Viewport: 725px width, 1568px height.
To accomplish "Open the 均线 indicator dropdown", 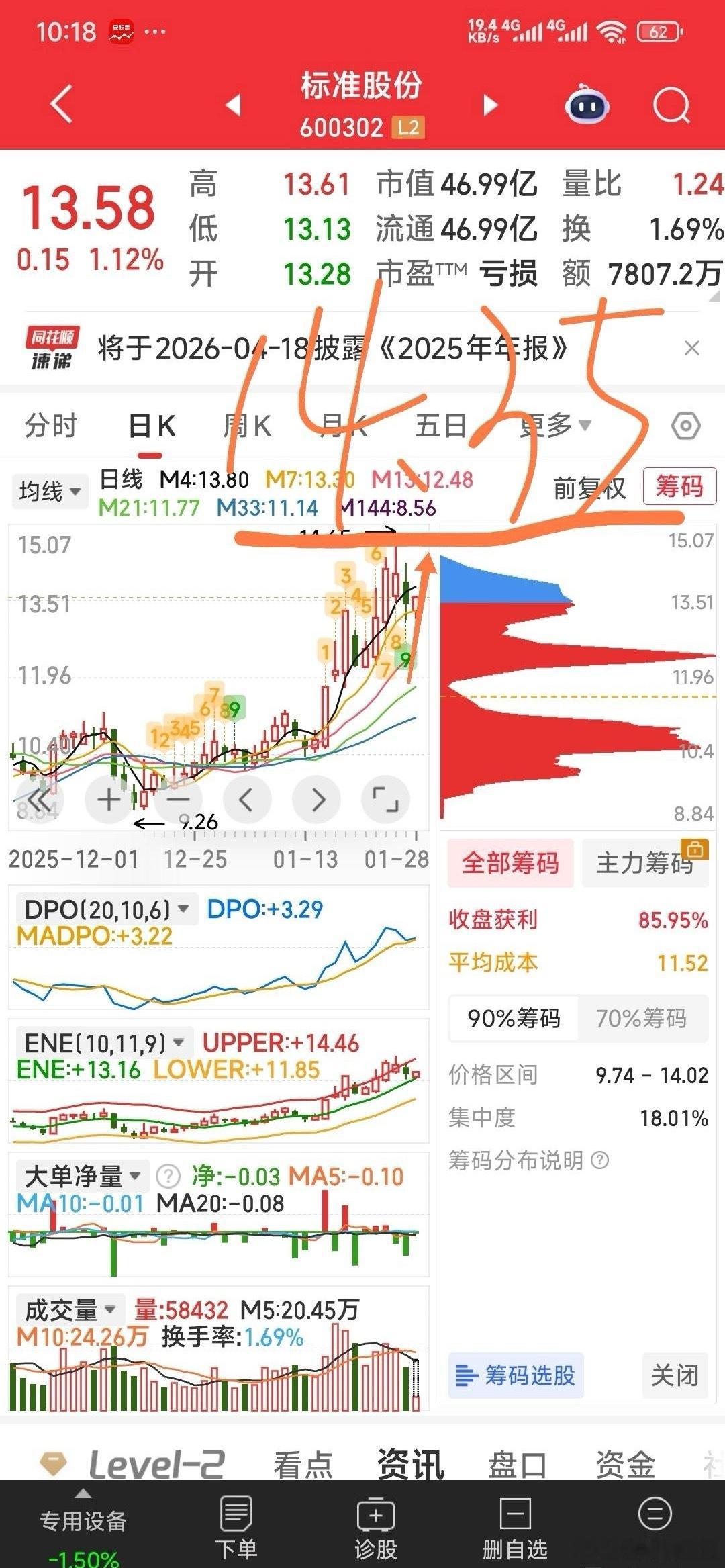I will point(50,492).
